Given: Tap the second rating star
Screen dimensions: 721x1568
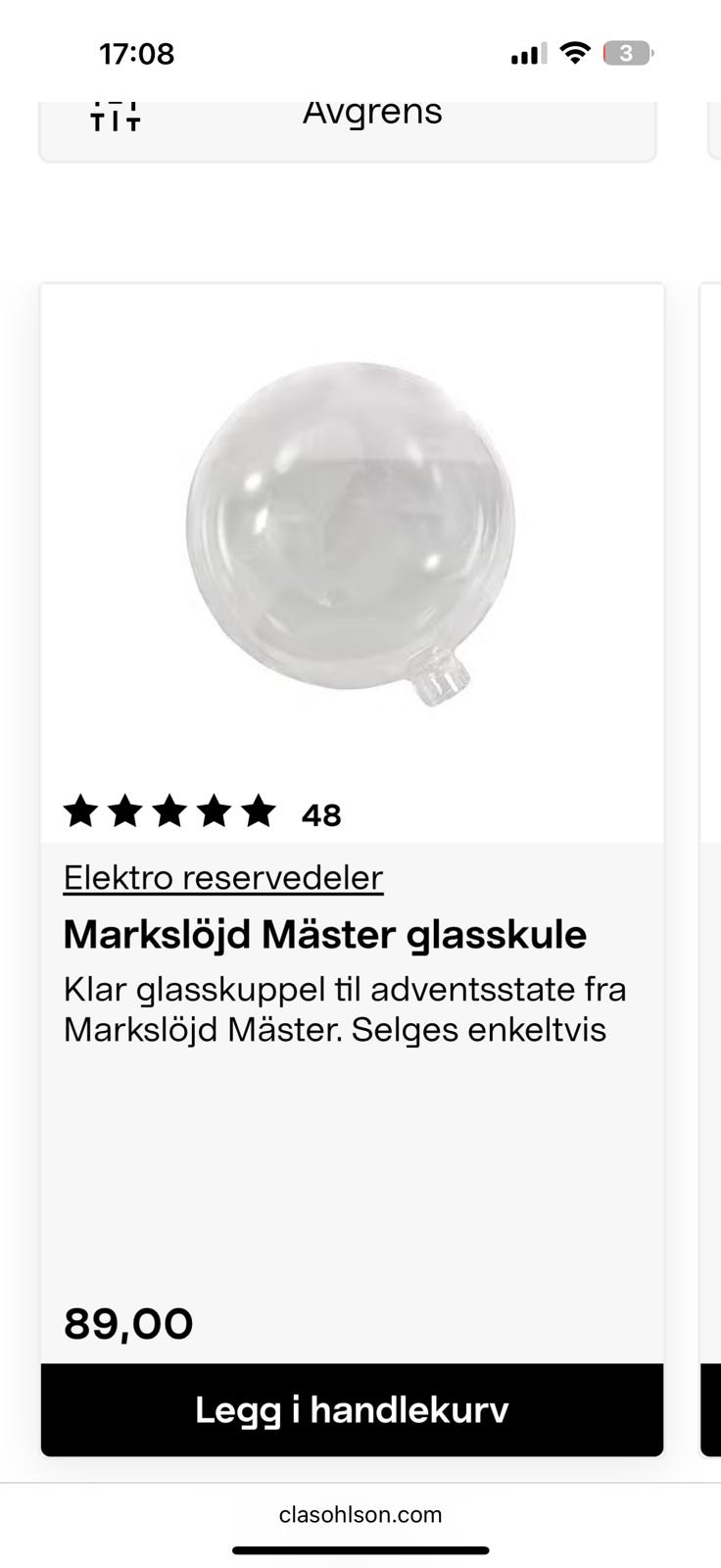Looking at the screenshot, I should [124, 811].
